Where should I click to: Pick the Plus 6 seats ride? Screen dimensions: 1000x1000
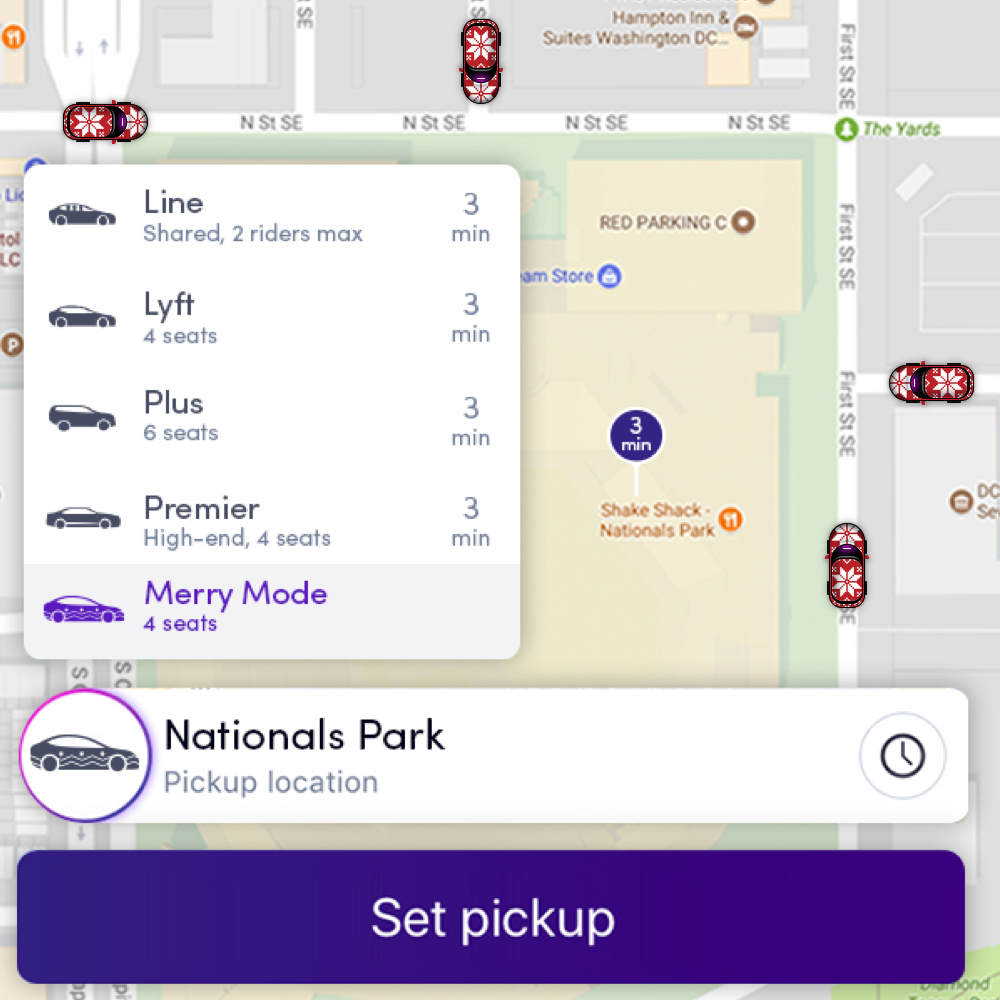270,416
